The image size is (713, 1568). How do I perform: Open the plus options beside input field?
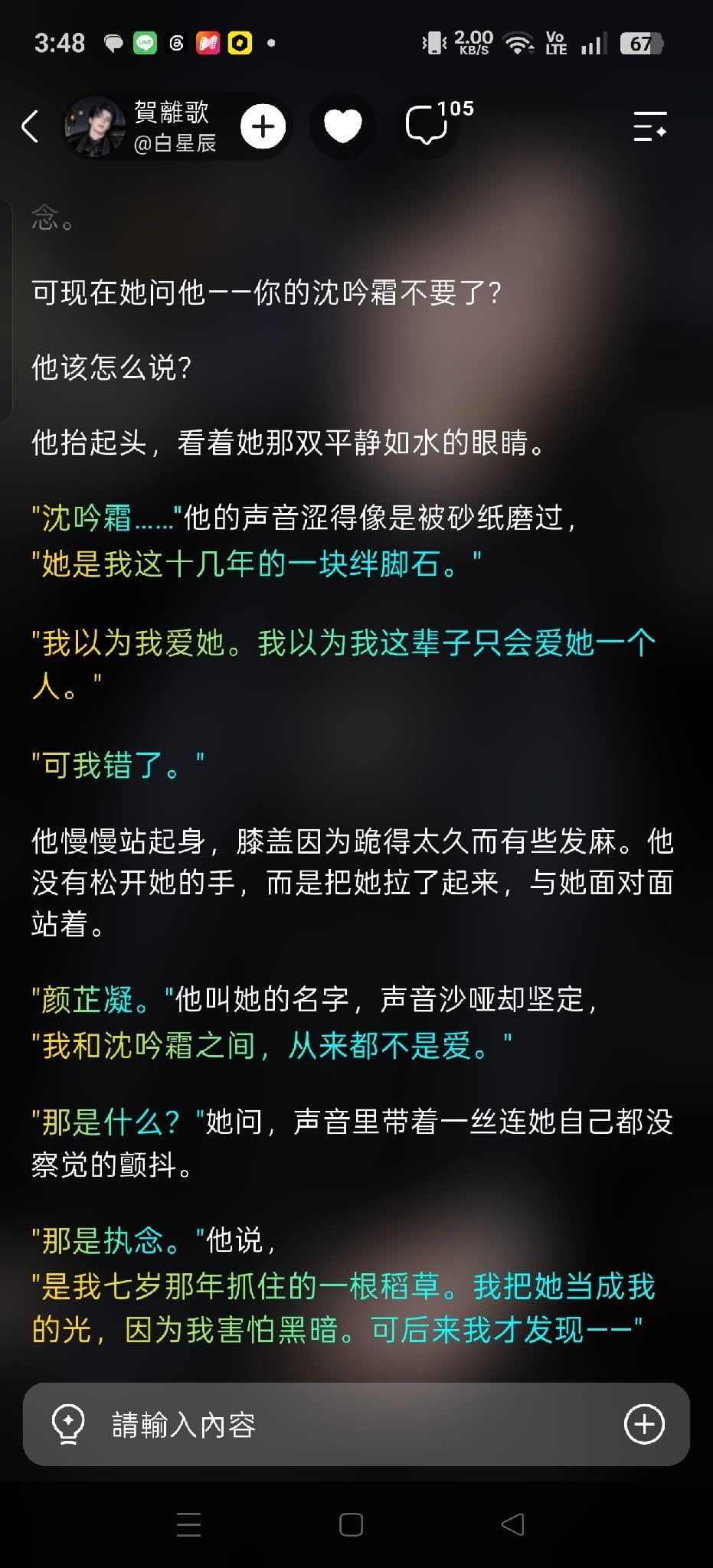tap(644, 1424)
